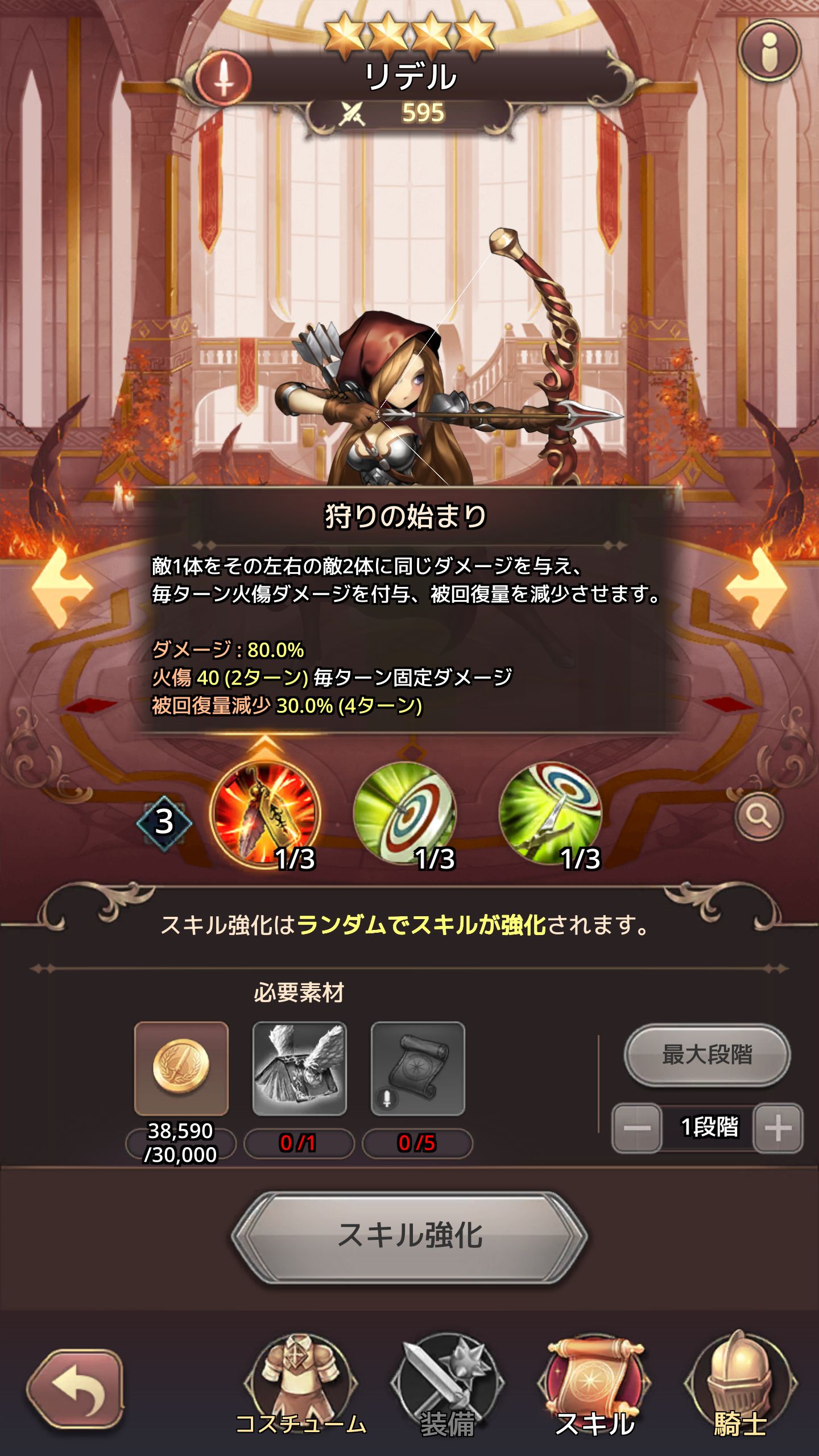Viewport: 819px width, 1456px height.
Task: Tap the red sword class icon
Action: [224, 78]
